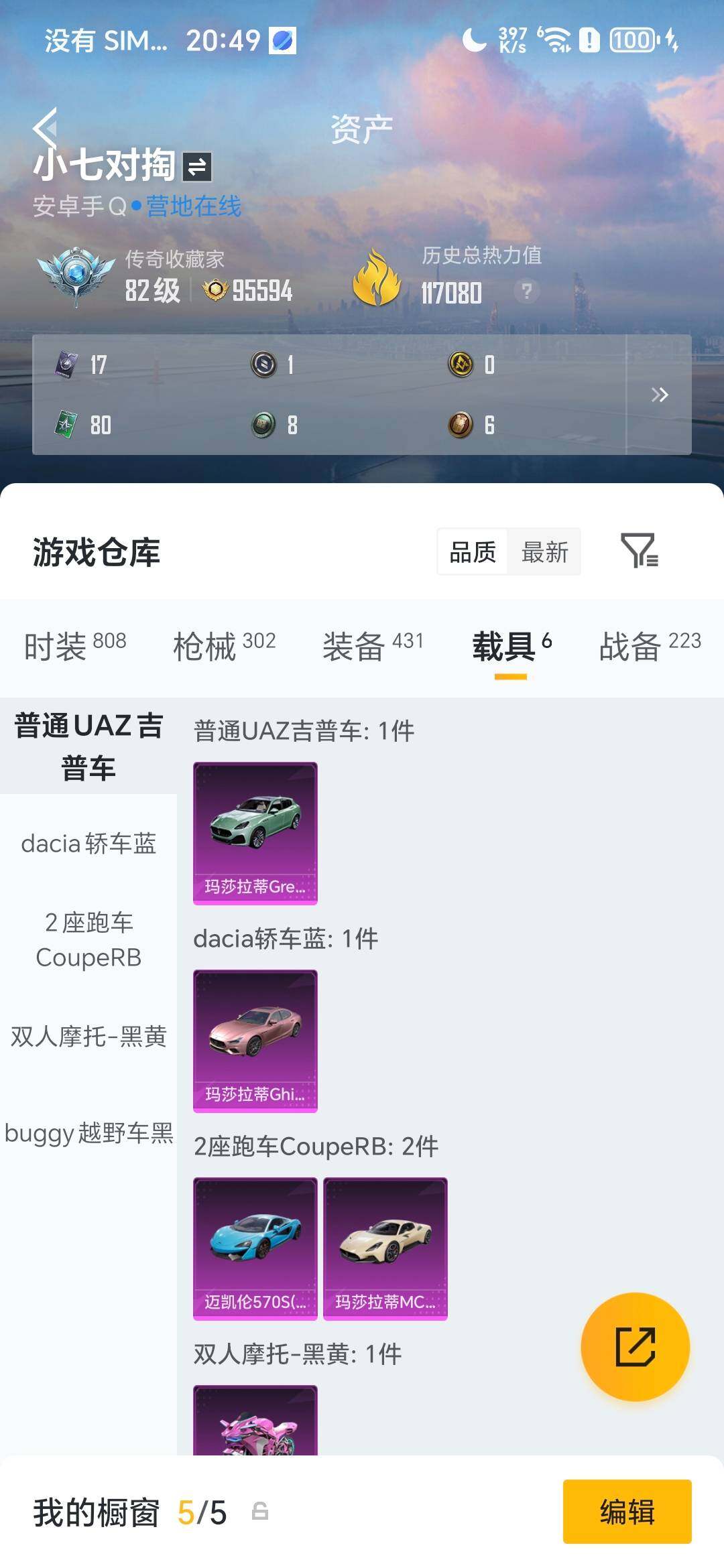Viewport: 724px width, 1568px height.
Task: Open the 玛莎拉蒂MC vehicle card
Action: click(385, 1248)
